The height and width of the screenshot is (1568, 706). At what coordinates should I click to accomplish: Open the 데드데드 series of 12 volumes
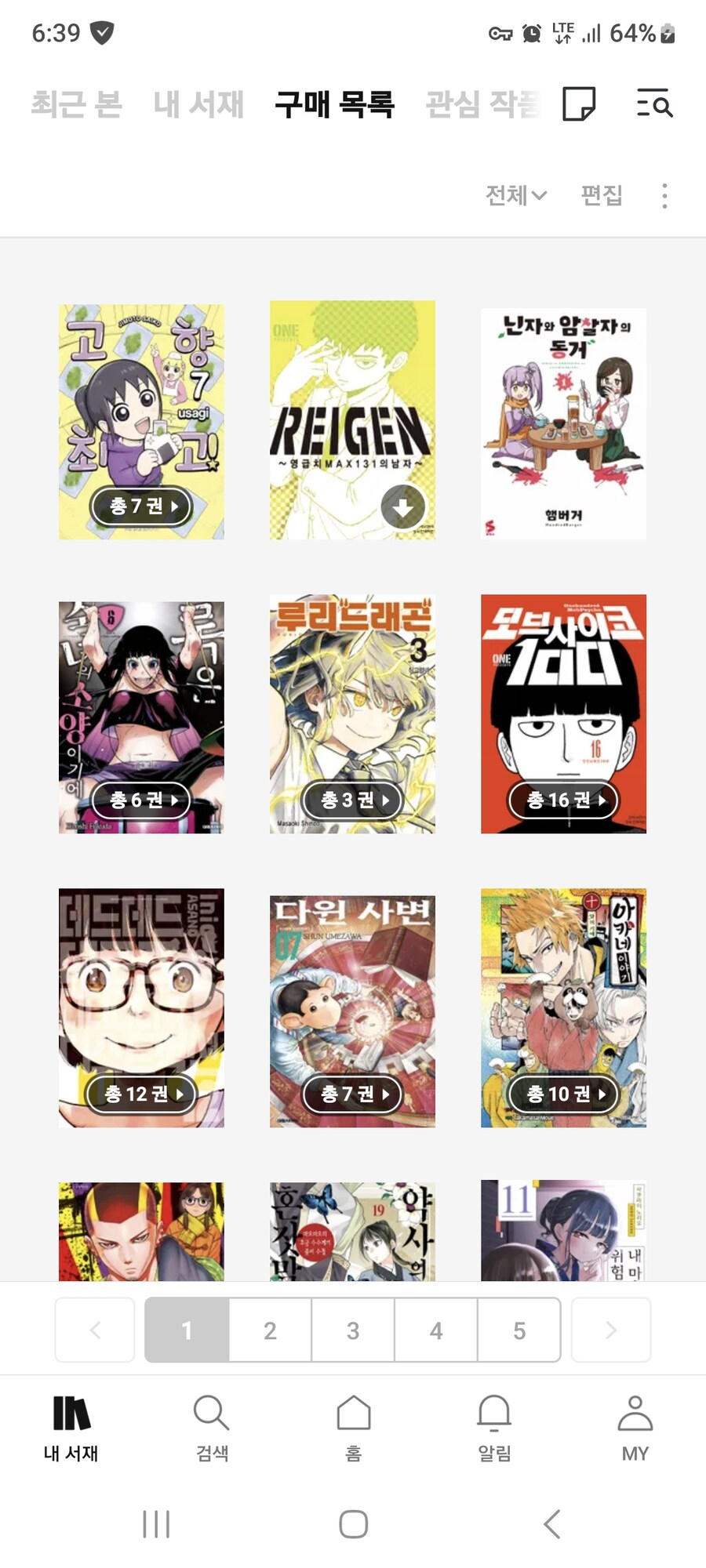[141, 1007]
